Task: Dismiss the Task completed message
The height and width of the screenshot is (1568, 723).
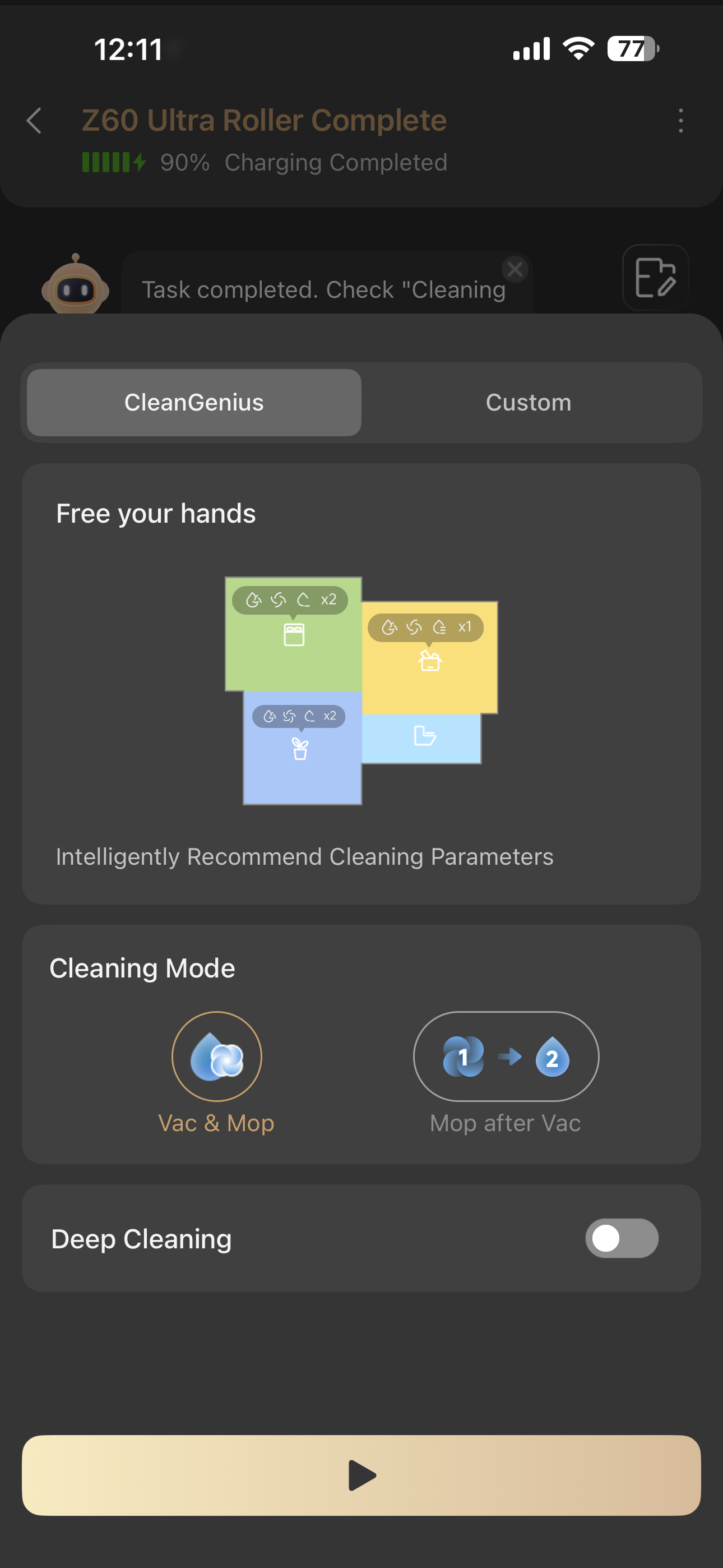Action: pyautogui.click(x=515, y=269)
